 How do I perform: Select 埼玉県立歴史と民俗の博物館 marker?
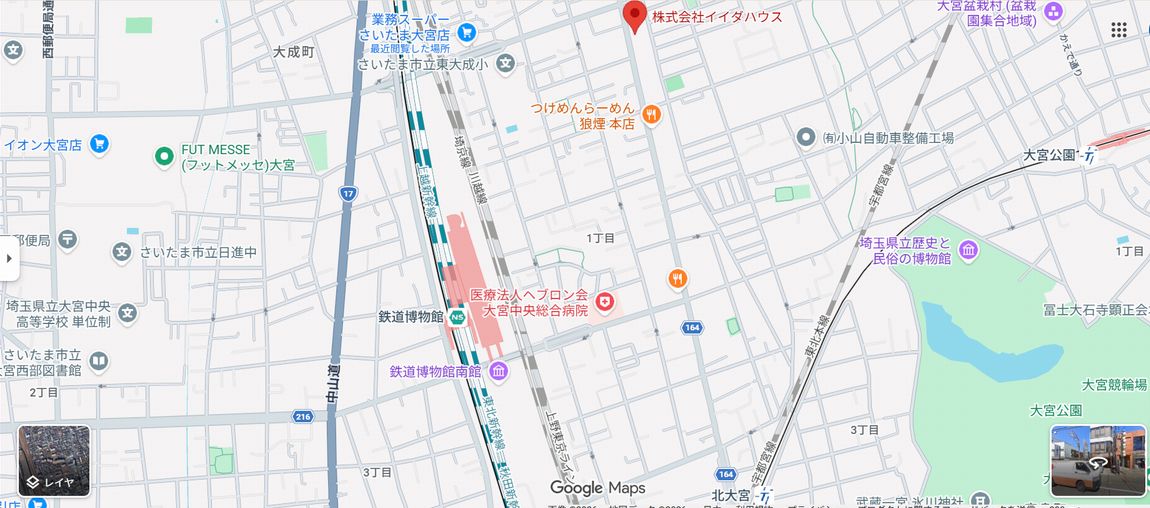[x=967, y=250]
